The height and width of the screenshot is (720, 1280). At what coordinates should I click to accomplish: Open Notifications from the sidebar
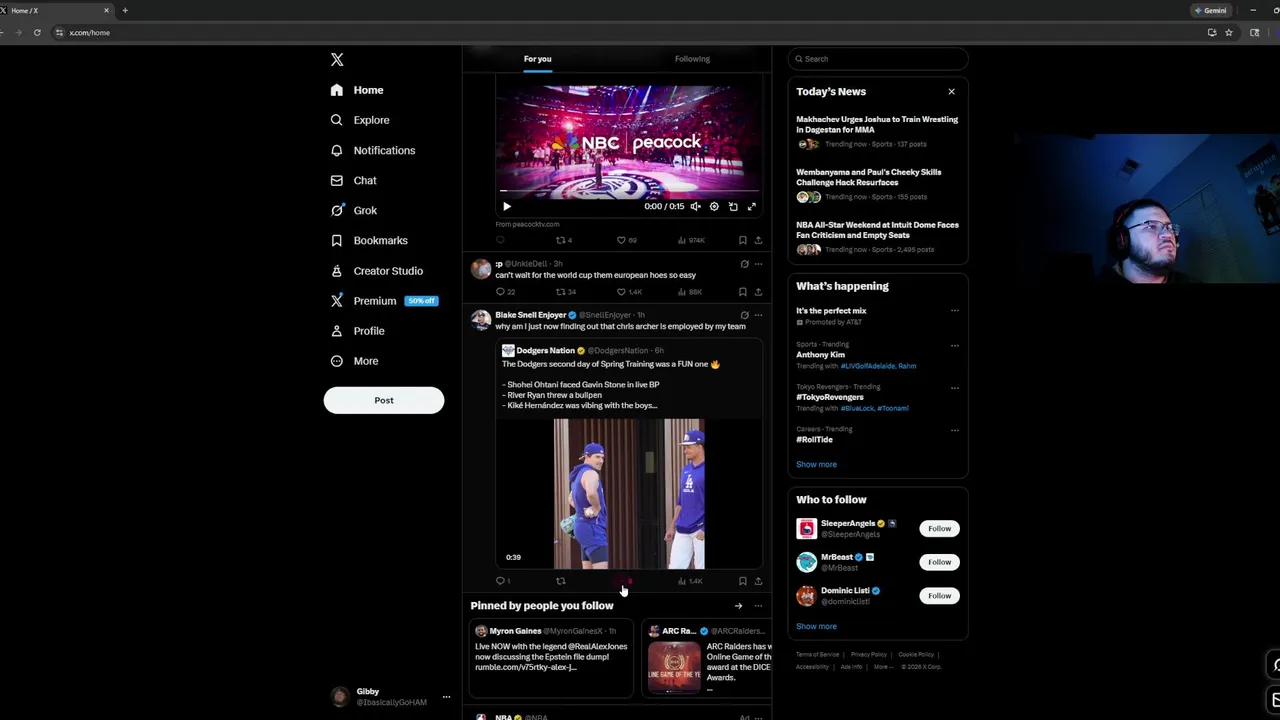click(x=383, y=150)
